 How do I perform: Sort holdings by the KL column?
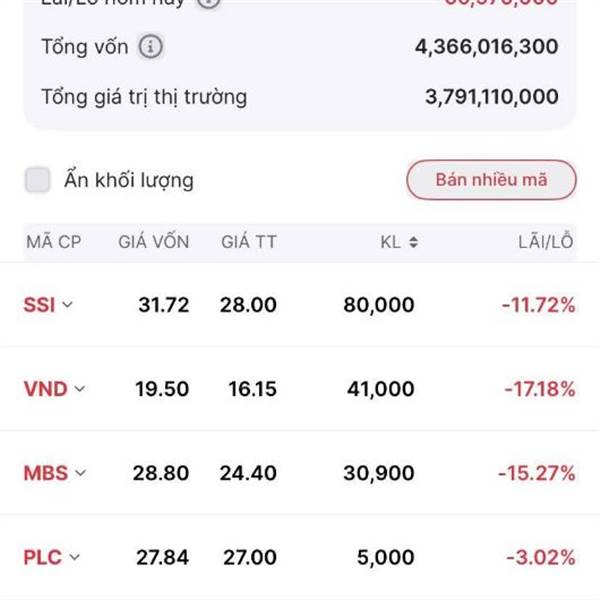(399, 242)
